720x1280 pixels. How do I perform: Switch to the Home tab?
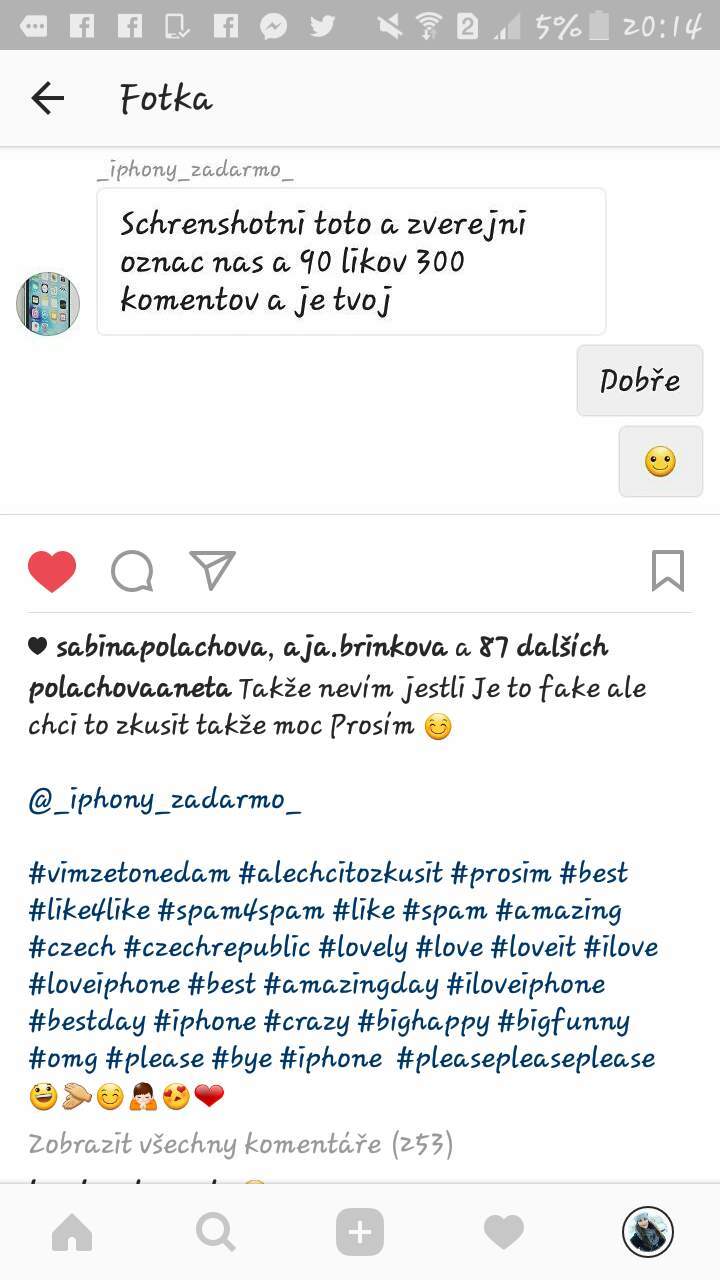72,1233
